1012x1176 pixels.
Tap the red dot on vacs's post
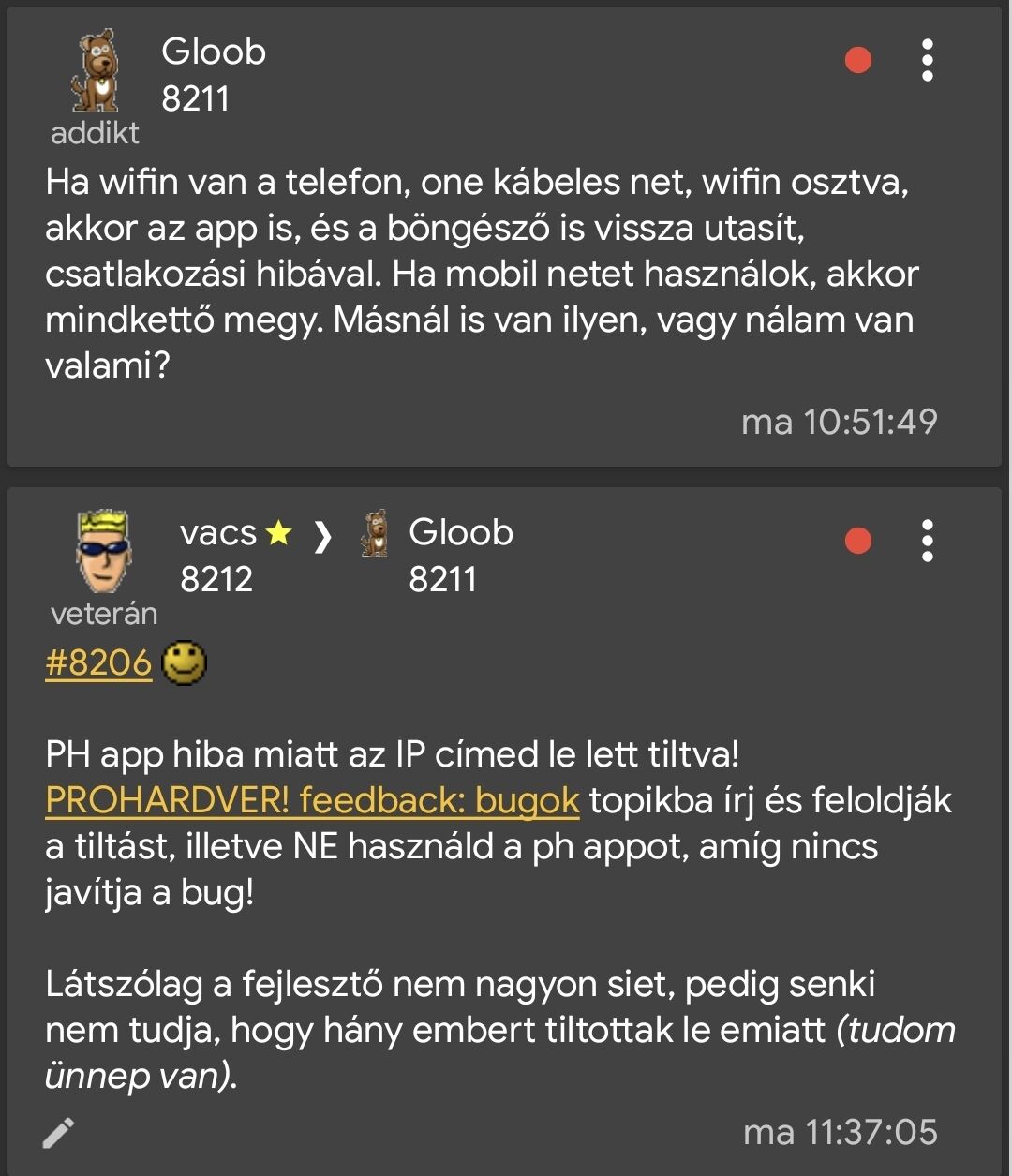point(858,541)
